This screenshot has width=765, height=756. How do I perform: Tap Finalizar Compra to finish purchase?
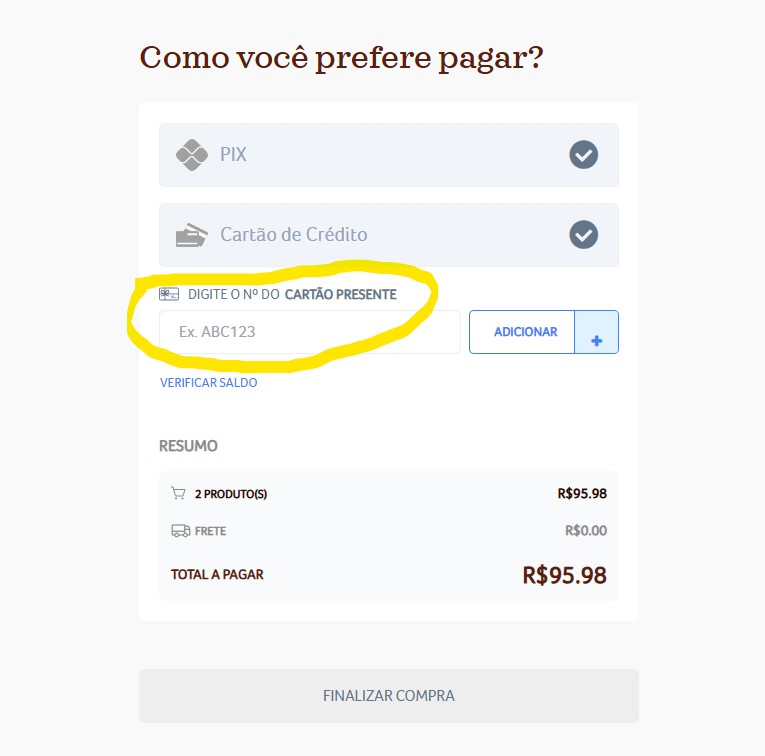click(x=388, y=696)
